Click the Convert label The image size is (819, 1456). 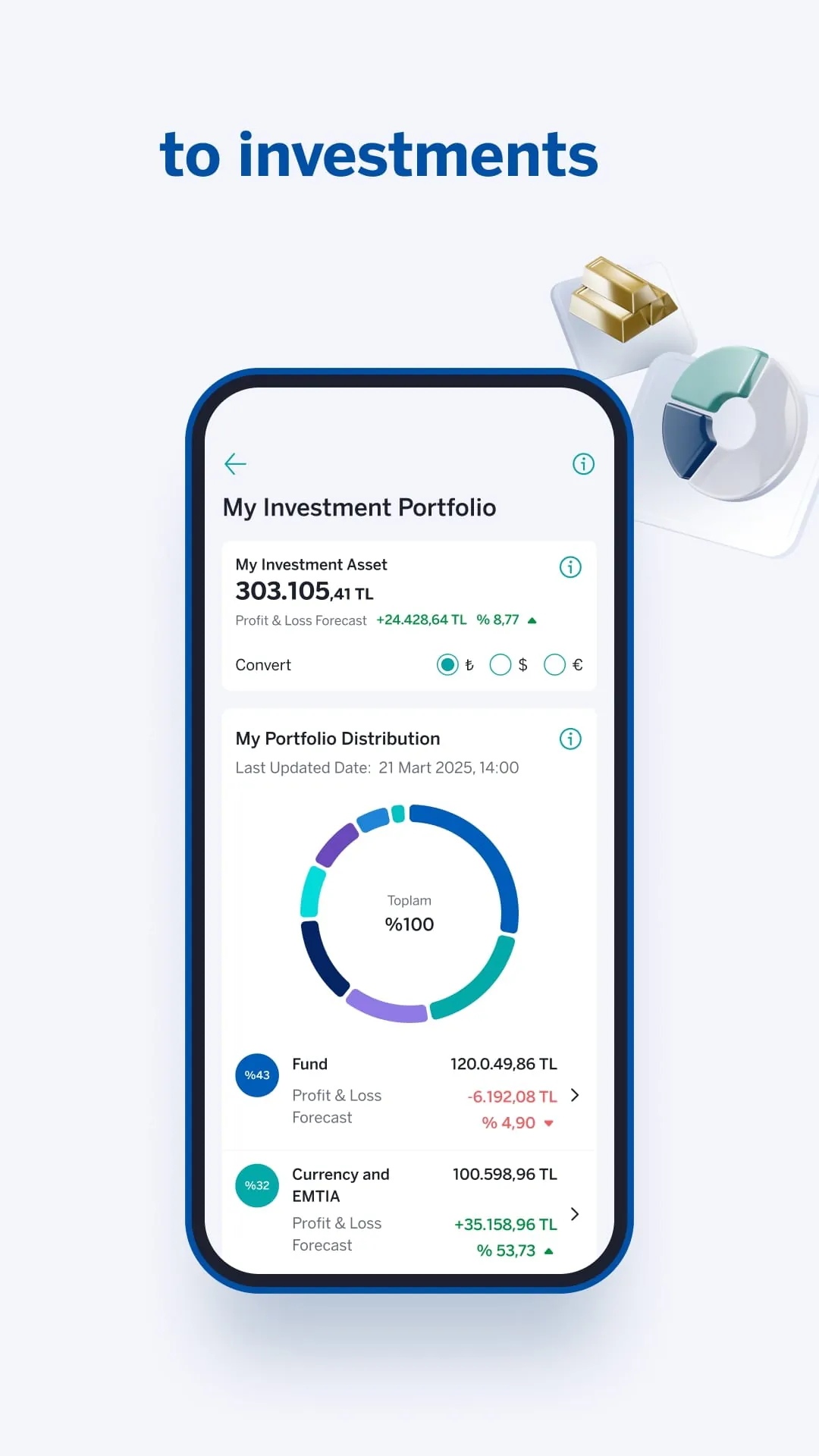click(x=263, y=664)
